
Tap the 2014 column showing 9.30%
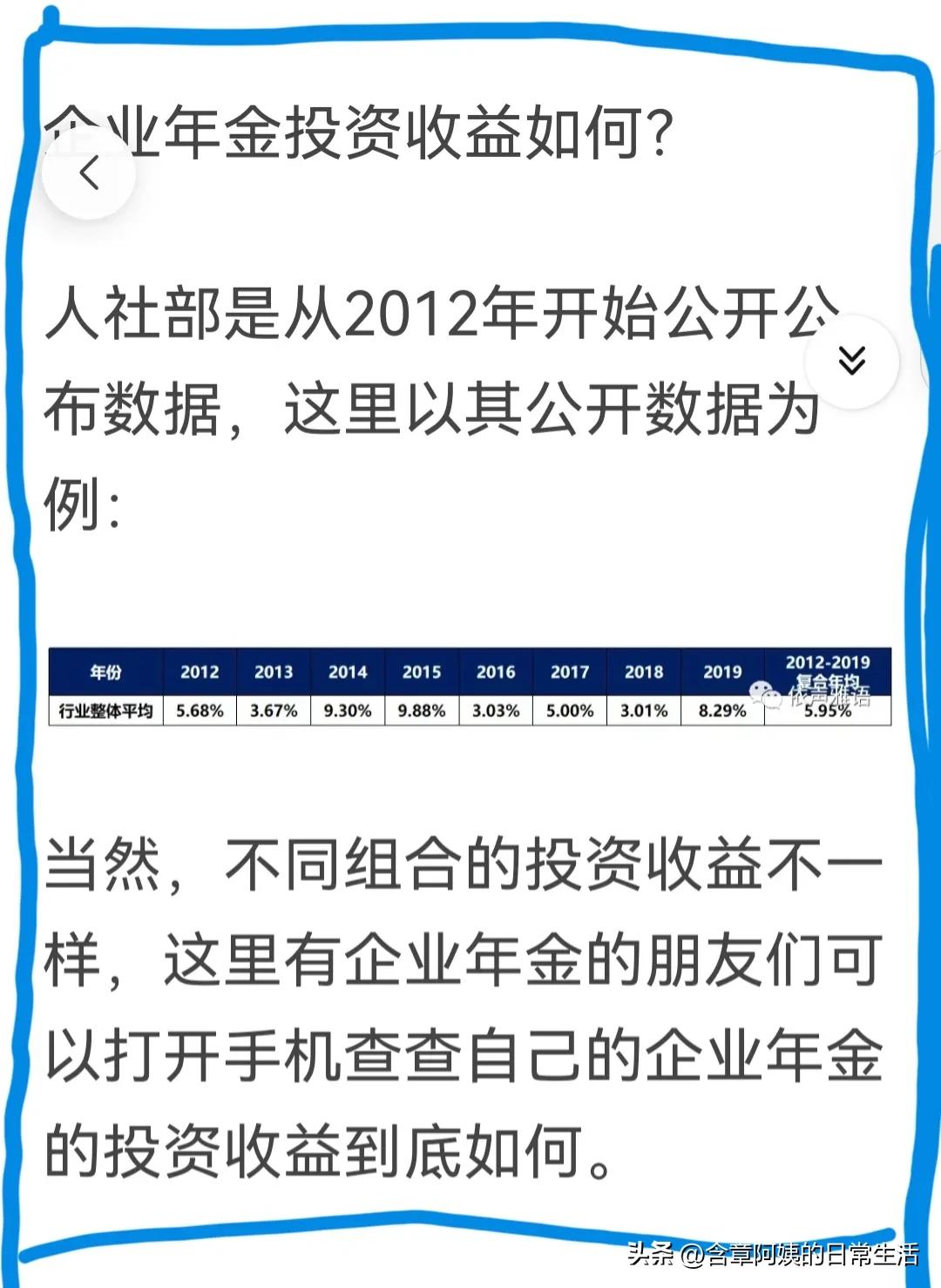(x=346, y=710)
